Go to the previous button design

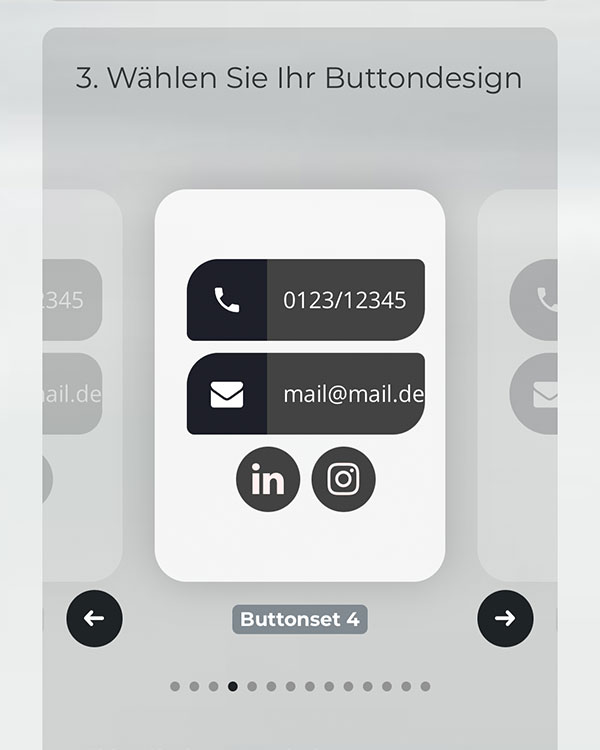pyautogui.click(x=94, y=618)
